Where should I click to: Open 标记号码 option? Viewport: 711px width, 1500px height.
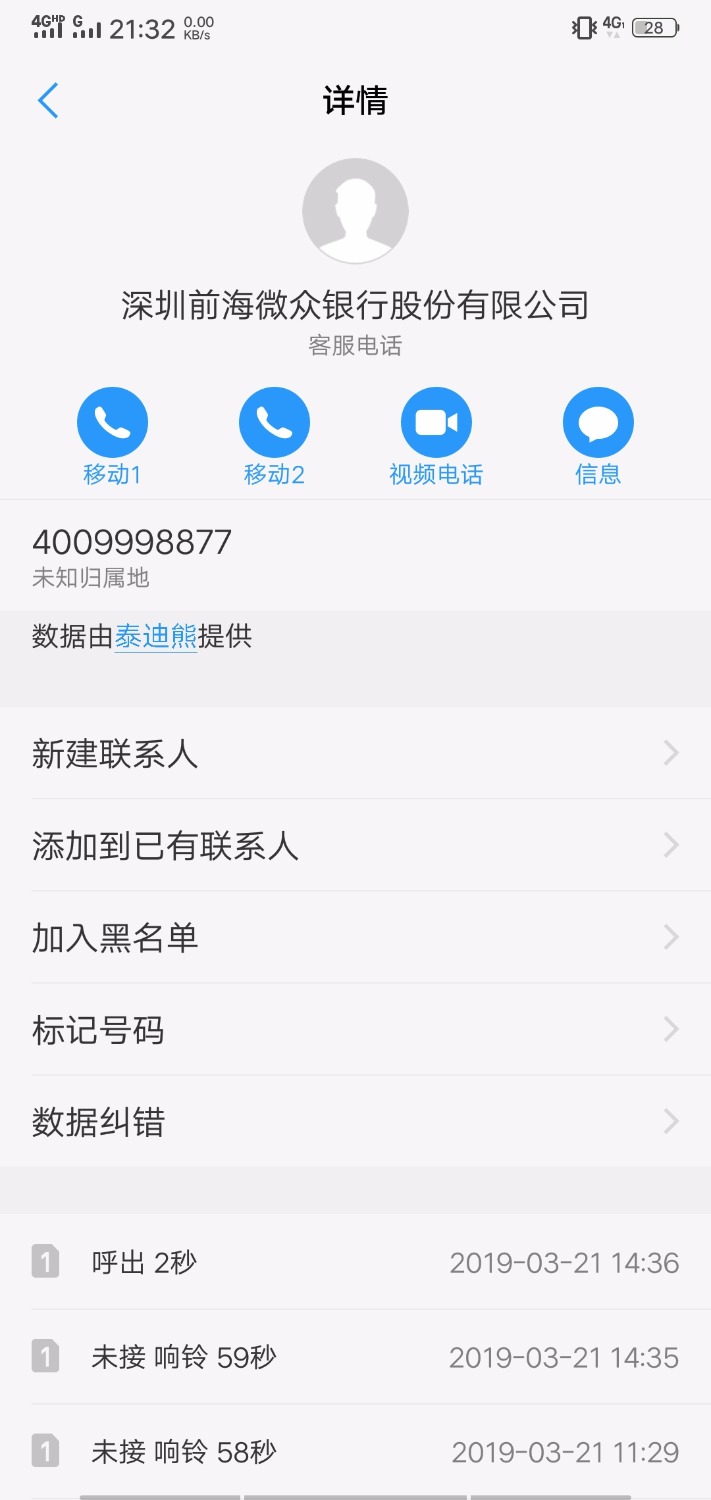355,1030
